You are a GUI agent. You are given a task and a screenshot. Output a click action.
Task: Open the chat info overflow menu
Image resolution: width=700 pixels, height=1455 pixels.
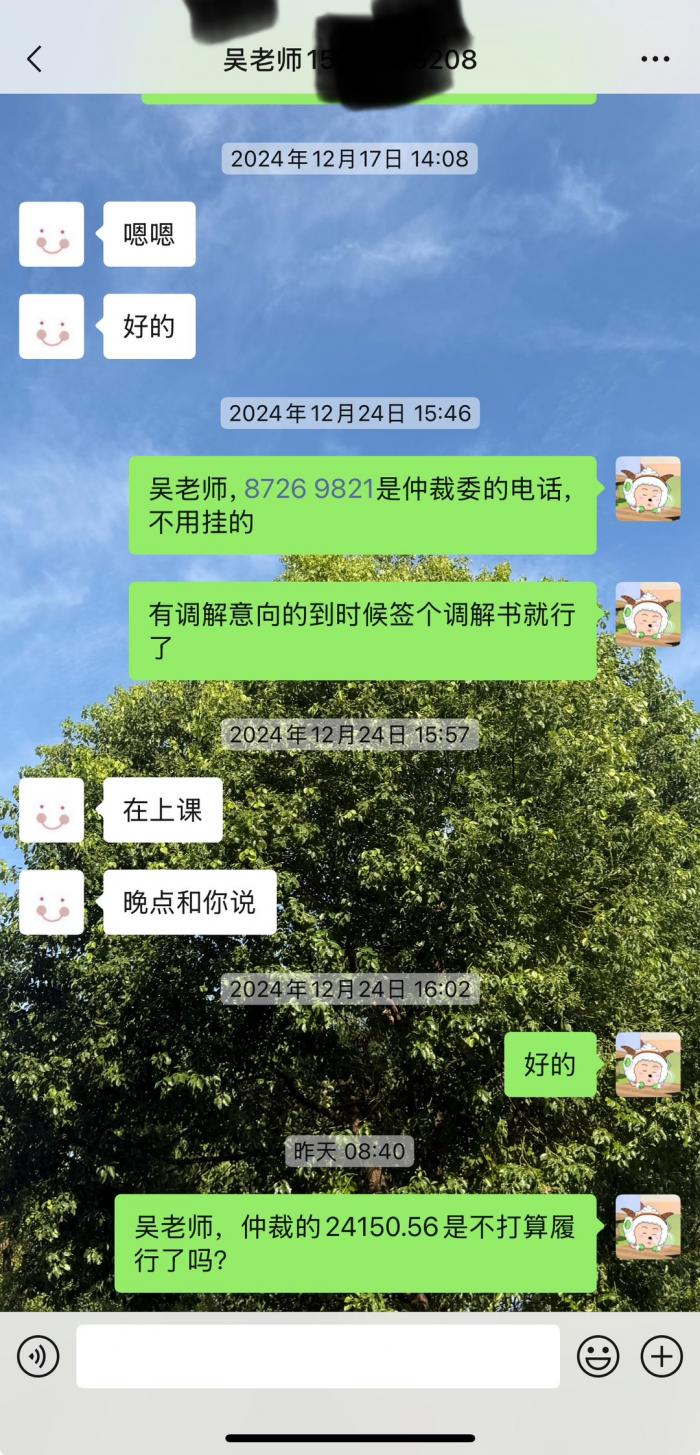655,59
